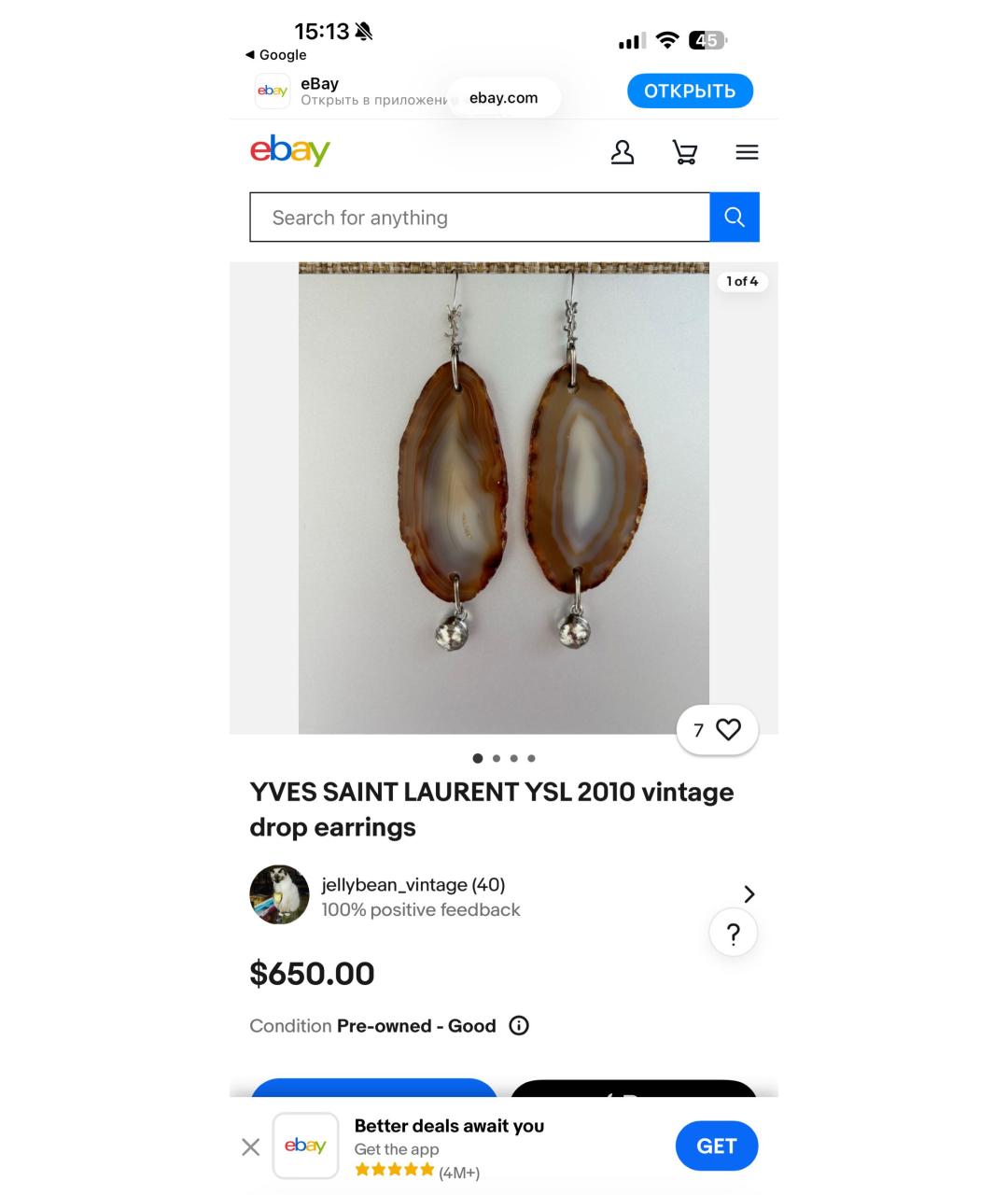Go to the eBay home logo

(x=290, y=151)
